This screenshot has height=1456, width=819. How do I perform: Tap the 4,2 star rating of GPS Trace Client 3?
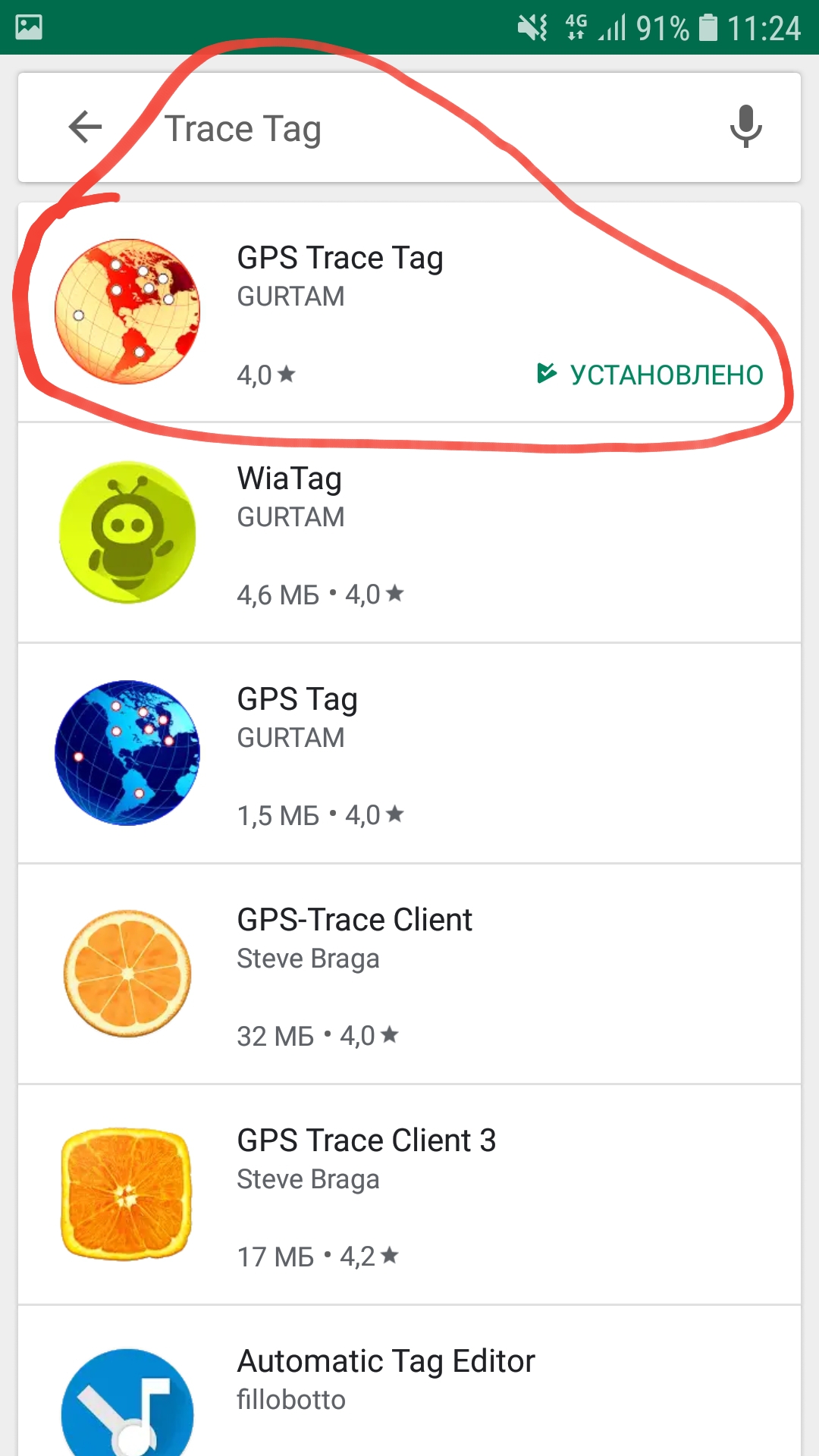pyautogui.click(x=369, y=1257)
